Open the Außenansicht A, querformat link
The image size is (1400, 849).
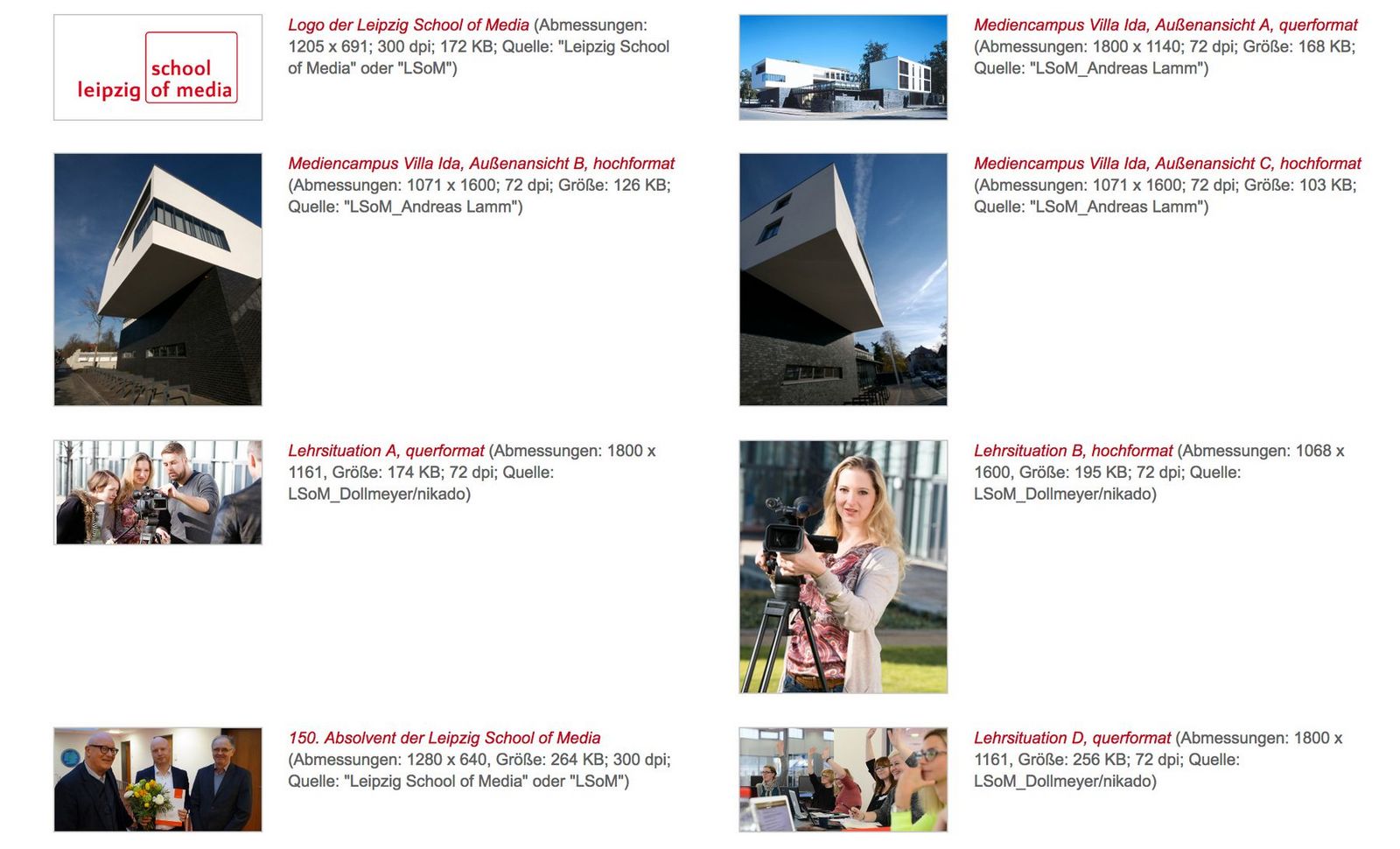click(x=1165, y=25)
